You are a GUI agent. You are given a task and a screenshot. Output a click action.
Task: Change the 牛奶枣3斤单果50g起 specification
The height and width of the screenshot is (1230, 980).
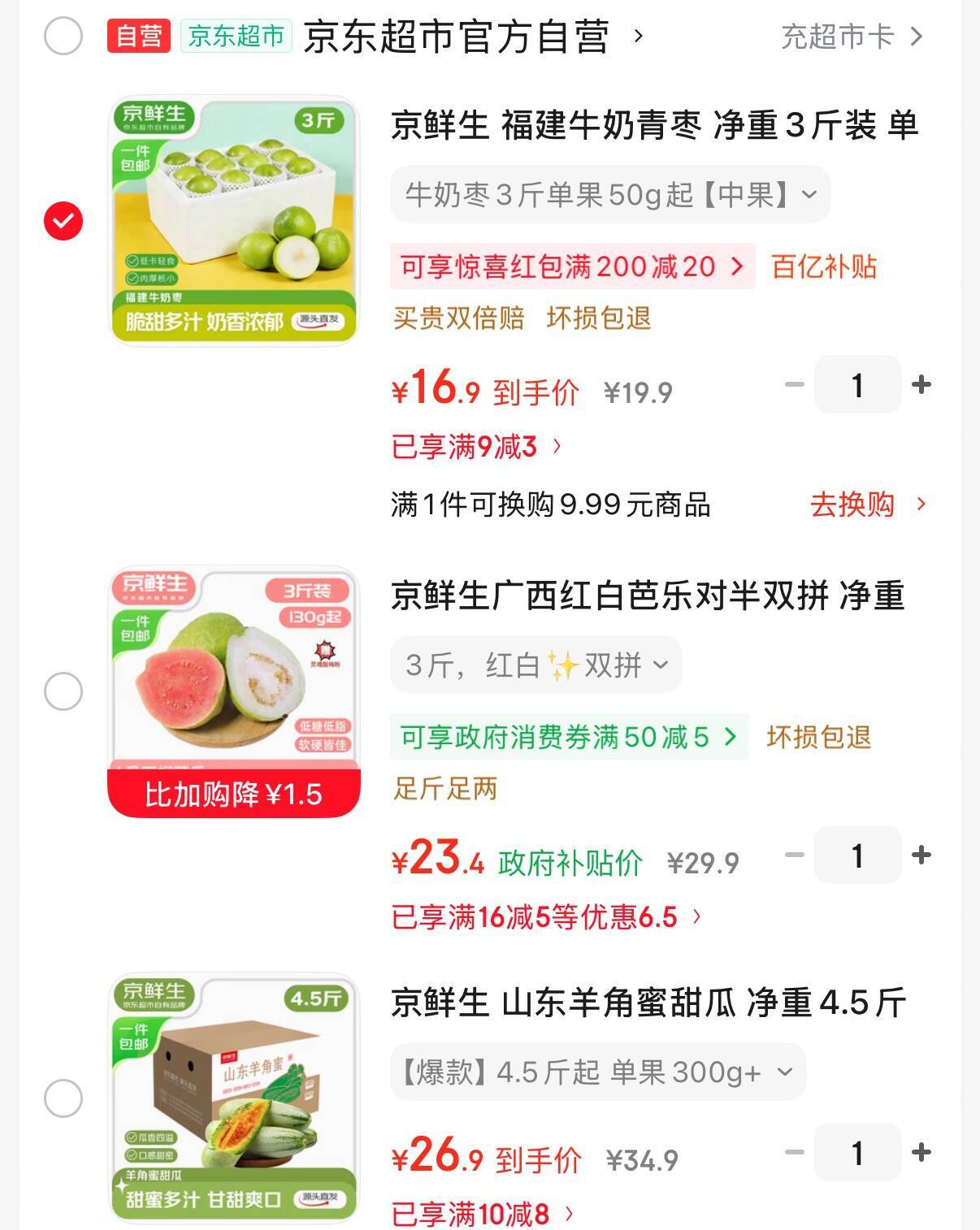(609, 195)
